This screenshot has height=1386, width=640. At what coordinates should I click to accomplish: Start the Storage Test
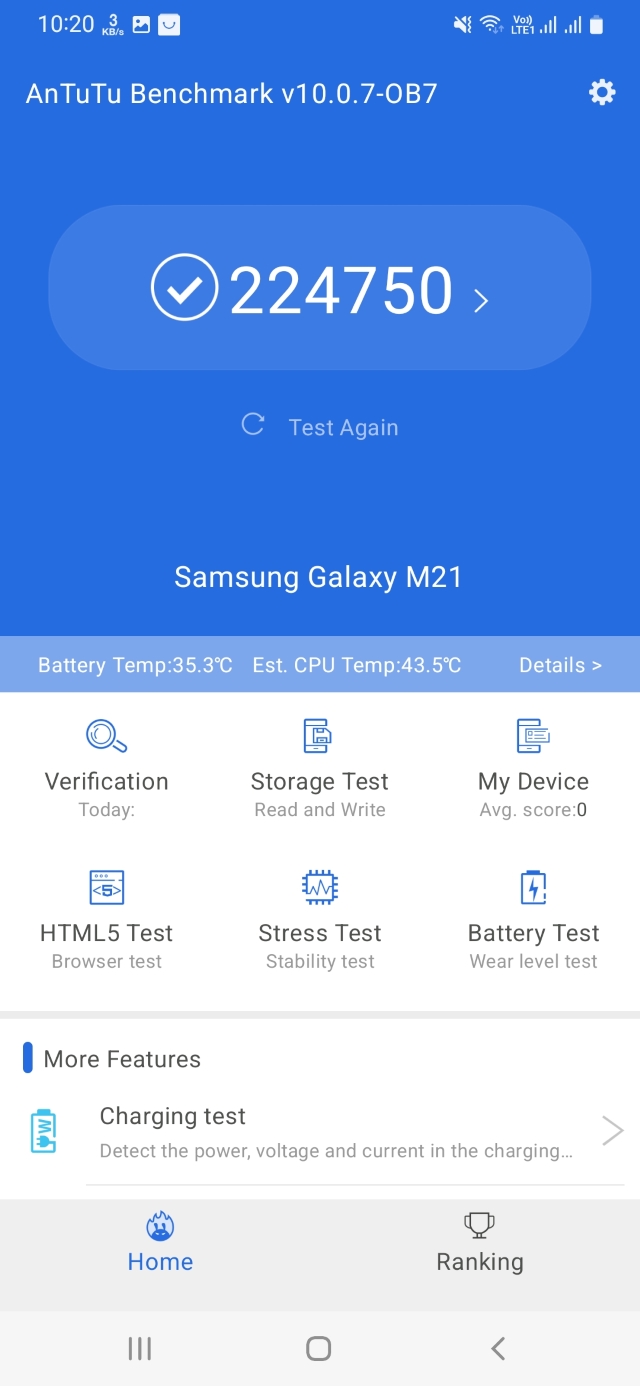pos(320,768)
